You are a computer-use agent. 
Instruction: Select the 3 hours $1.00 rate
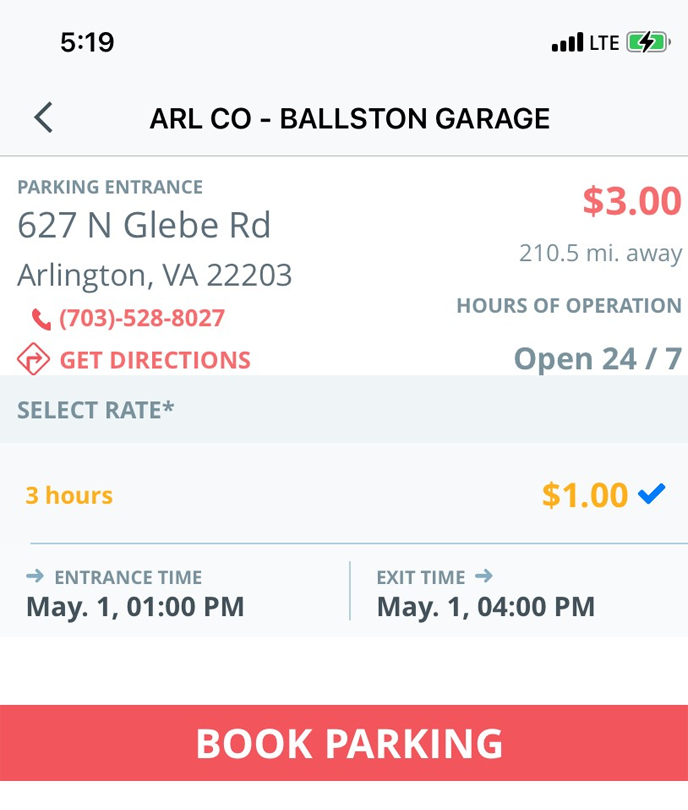(344, 495)
